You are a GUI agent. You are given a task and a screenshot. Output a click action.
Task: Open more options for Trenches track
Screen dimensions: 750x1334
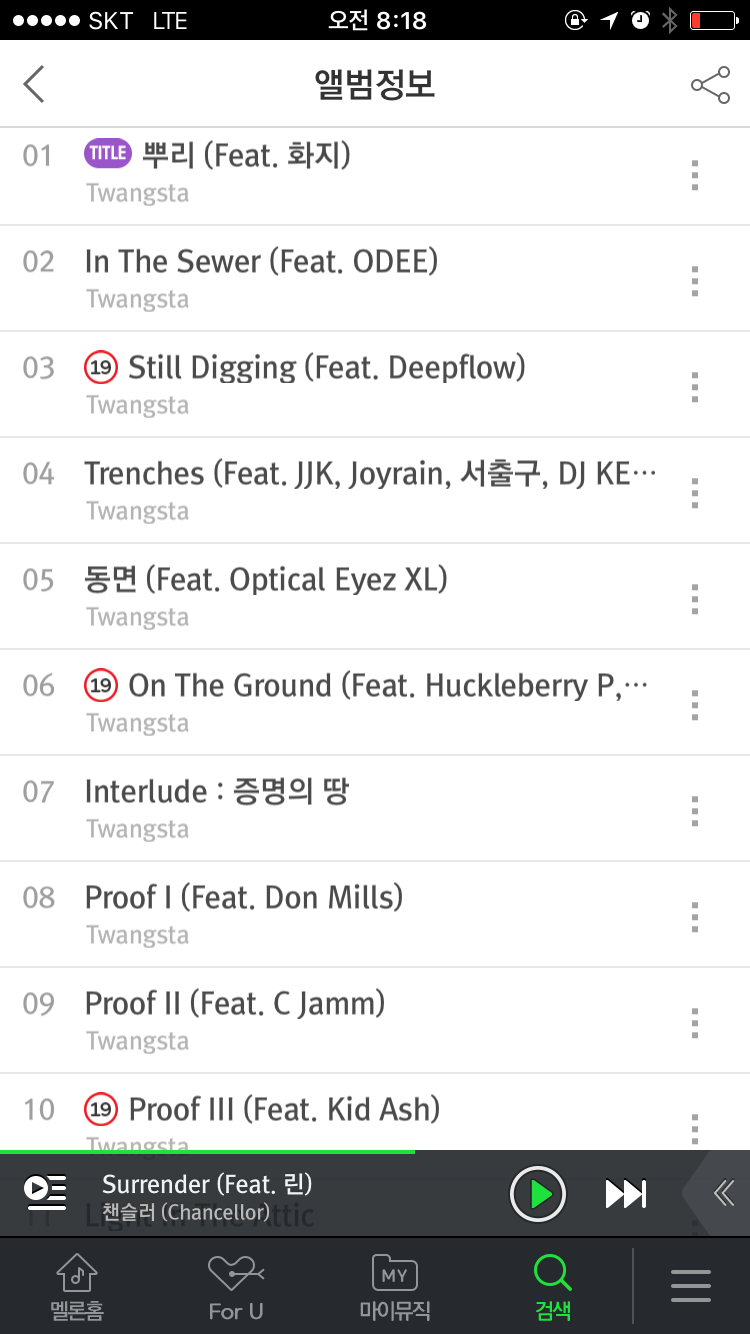[x=694, y=493]
